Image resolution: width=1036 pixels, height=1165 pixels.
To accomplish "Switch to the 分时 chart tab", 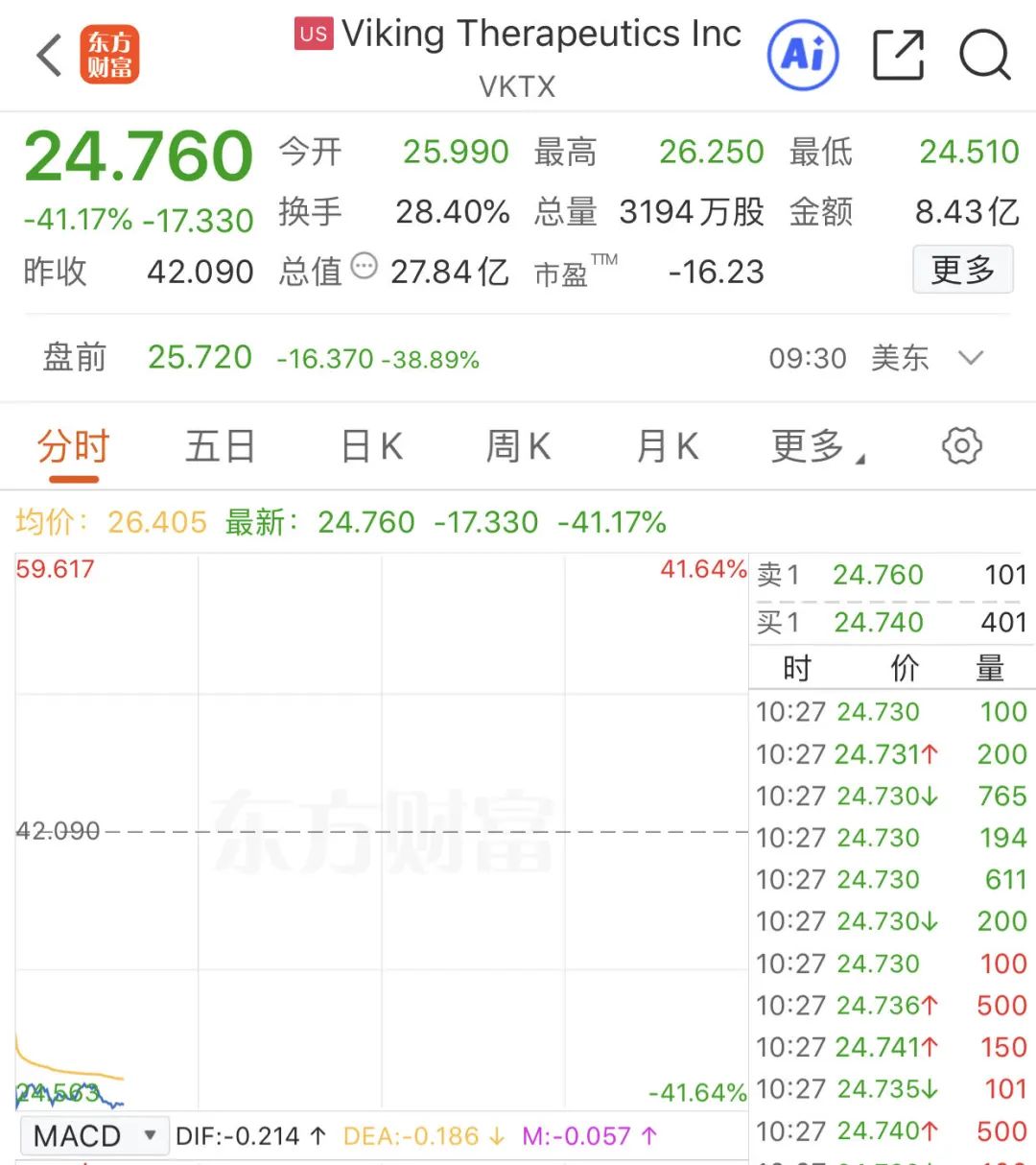I will point(74,447).
